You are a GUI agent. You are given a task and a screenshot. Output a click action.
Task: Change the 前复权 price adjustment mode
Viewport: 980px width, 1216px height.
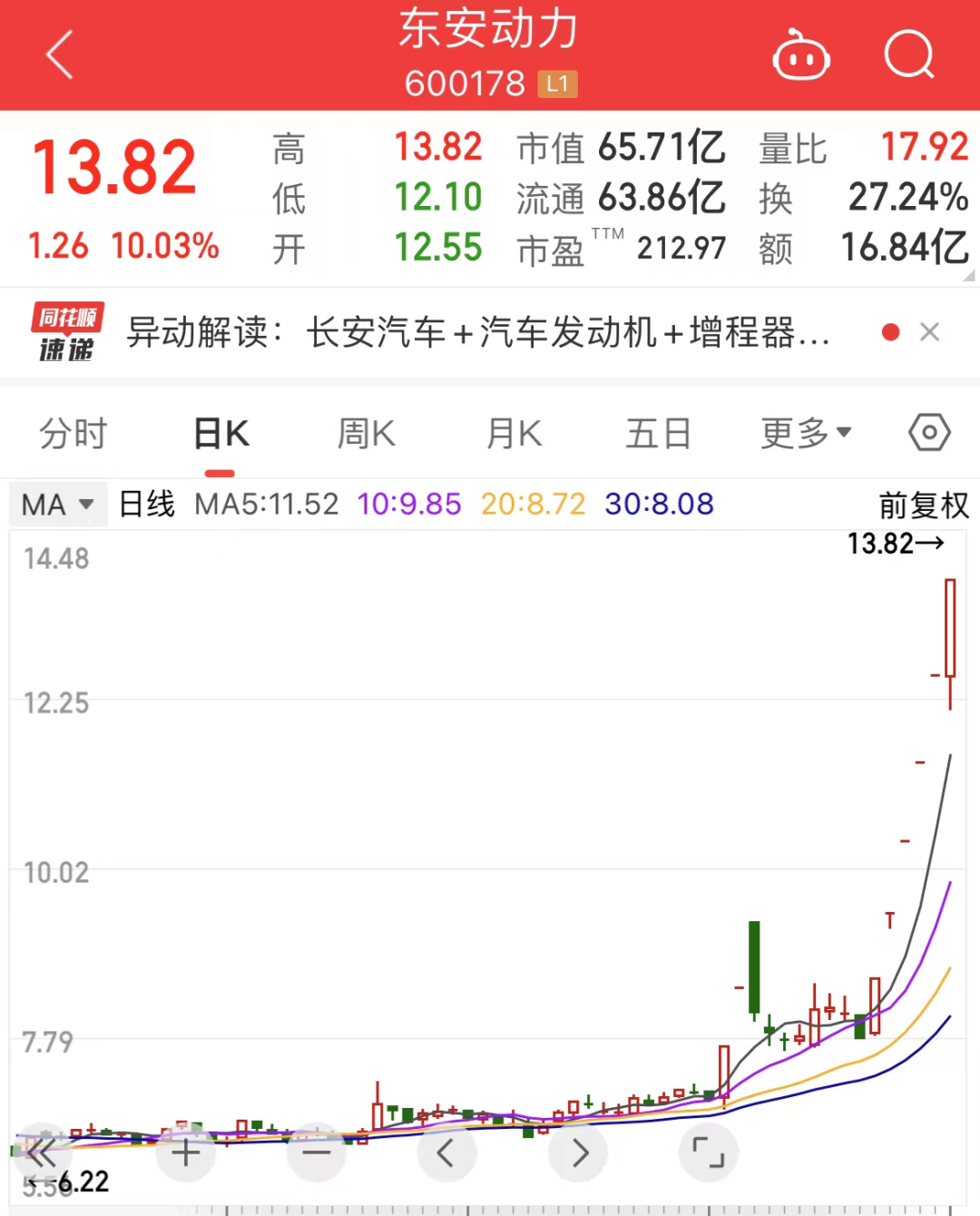[x=924, y=505]
